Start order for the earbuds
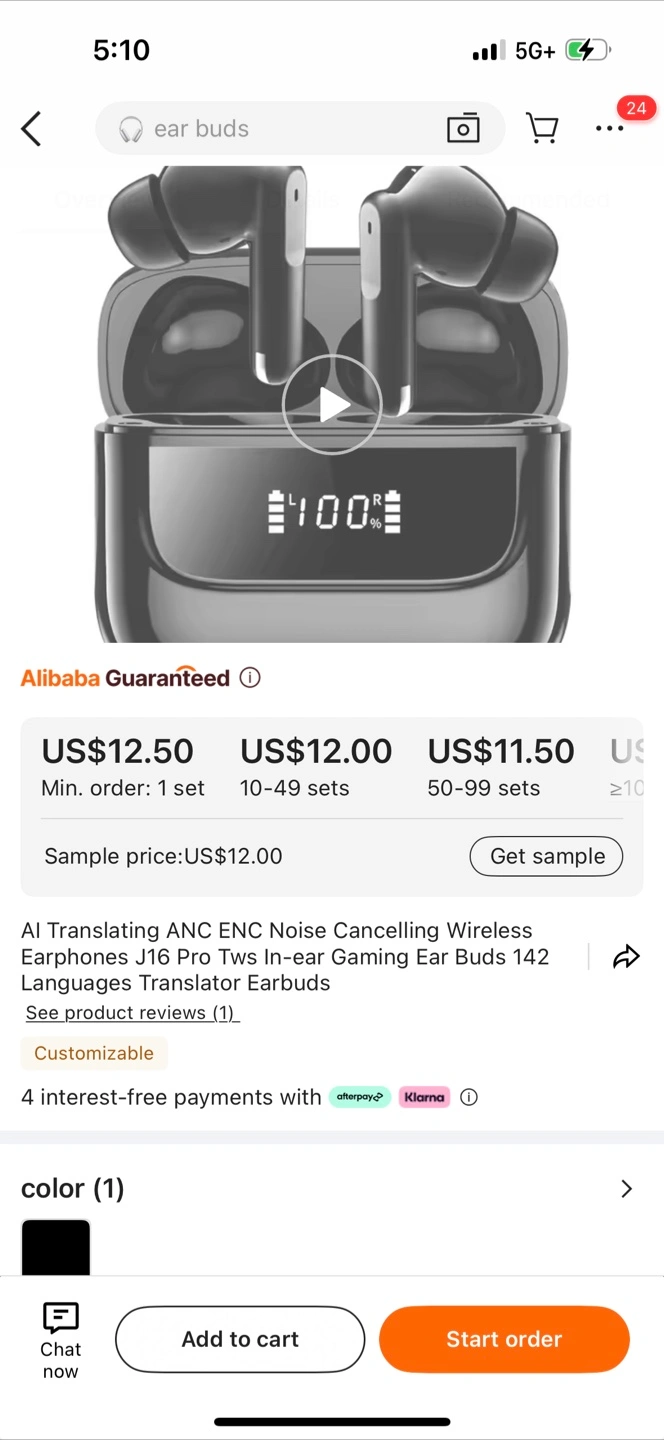The image size is (664, 1440). [x=504, y=1339]
